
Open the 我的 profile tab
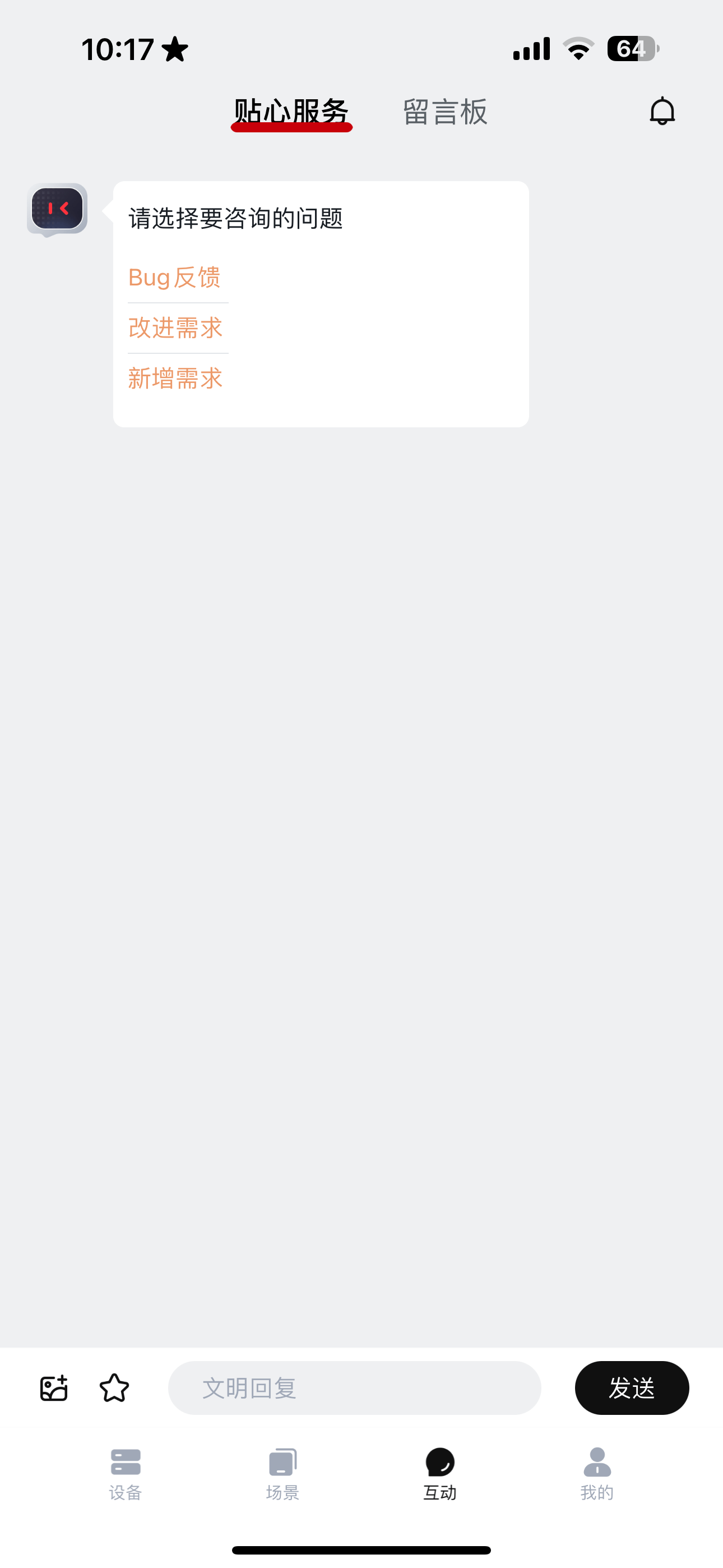(x=596, y=1474)
